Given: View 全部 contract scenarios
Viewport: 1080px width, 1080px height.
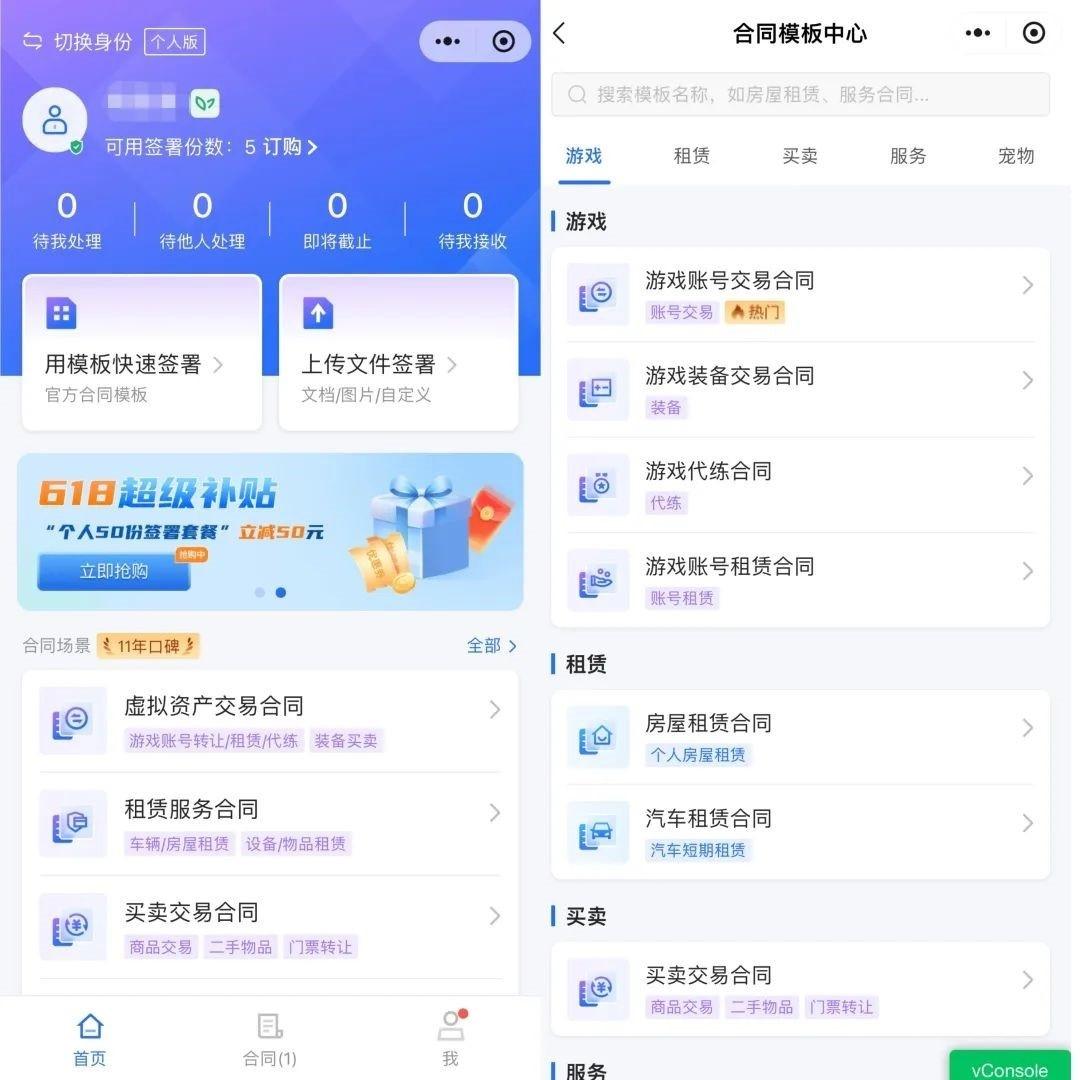Looking at the screenshot, I should 491,646.
